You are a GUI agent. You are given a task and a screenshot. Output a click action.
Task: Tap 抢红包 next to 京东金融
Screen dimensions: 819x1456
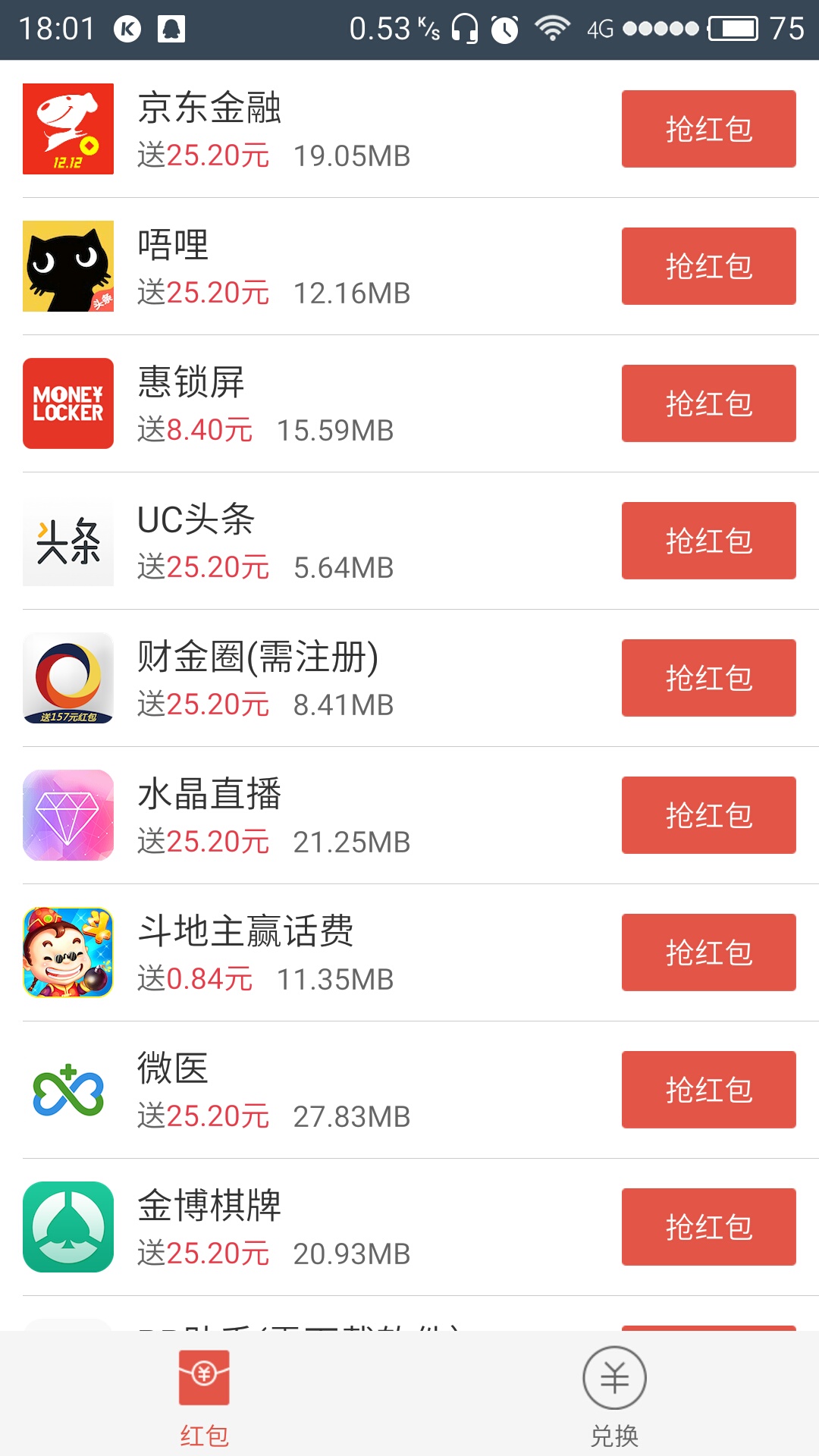708,128
